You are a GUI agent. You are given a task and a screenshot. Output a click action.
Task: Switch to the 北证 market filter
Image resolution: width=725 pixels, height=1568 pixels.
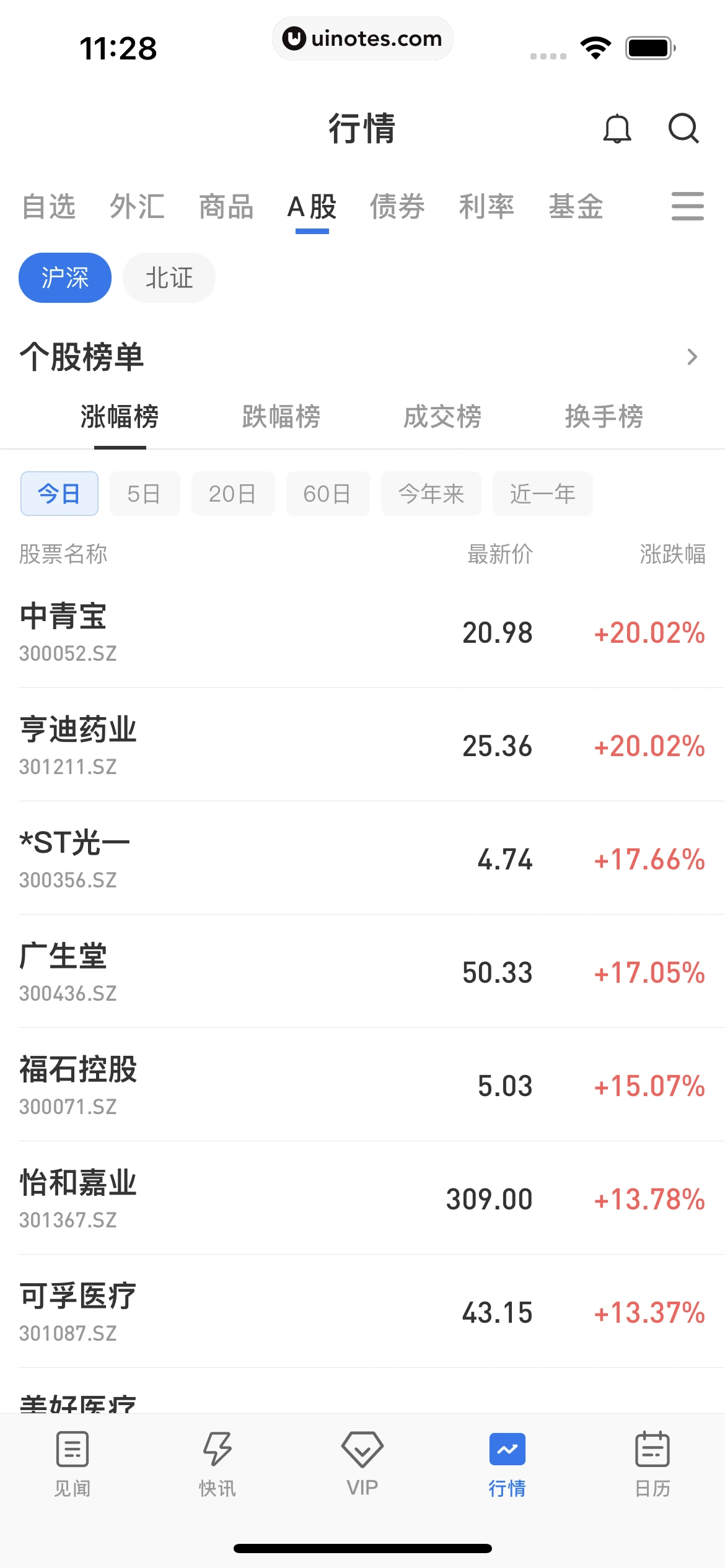[x=169, y=277]
